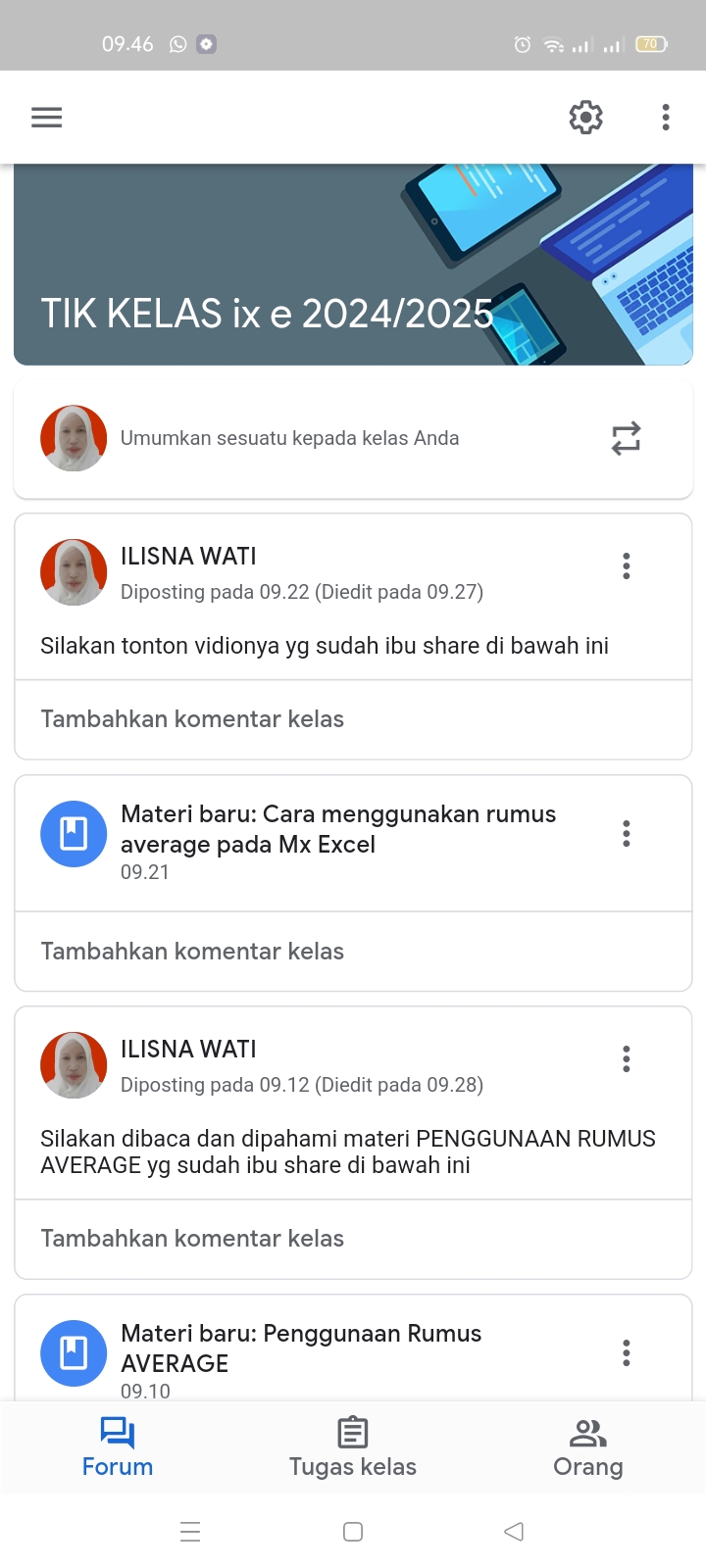Add comment under the Mx Excel material
The image size is (706, 1568).
click(x=192, y=952)
